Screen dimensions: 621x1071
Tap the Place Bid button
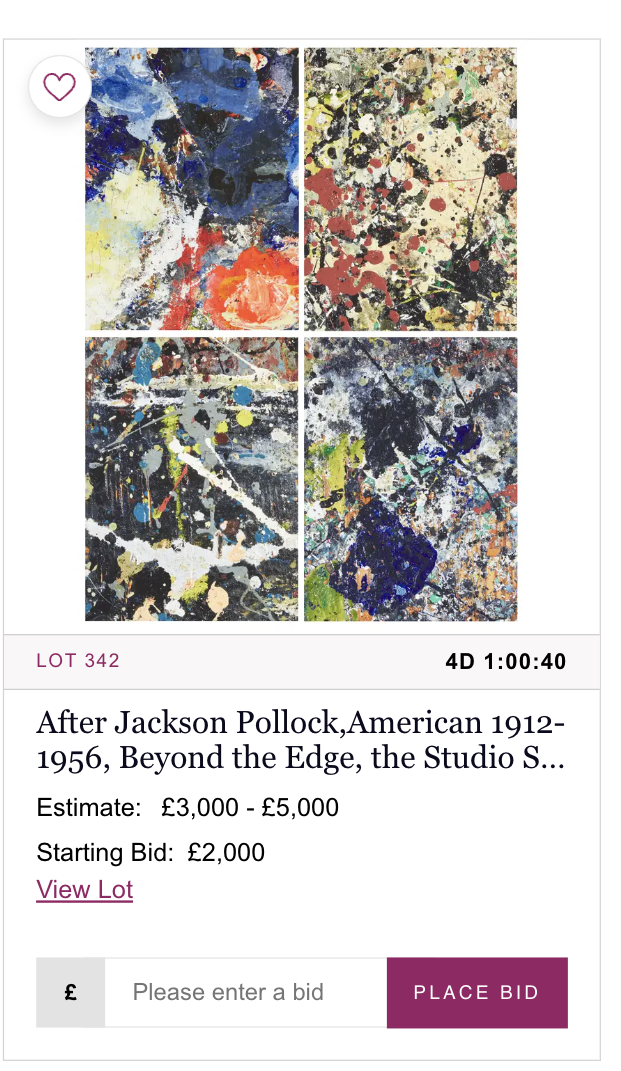(477, 992)
